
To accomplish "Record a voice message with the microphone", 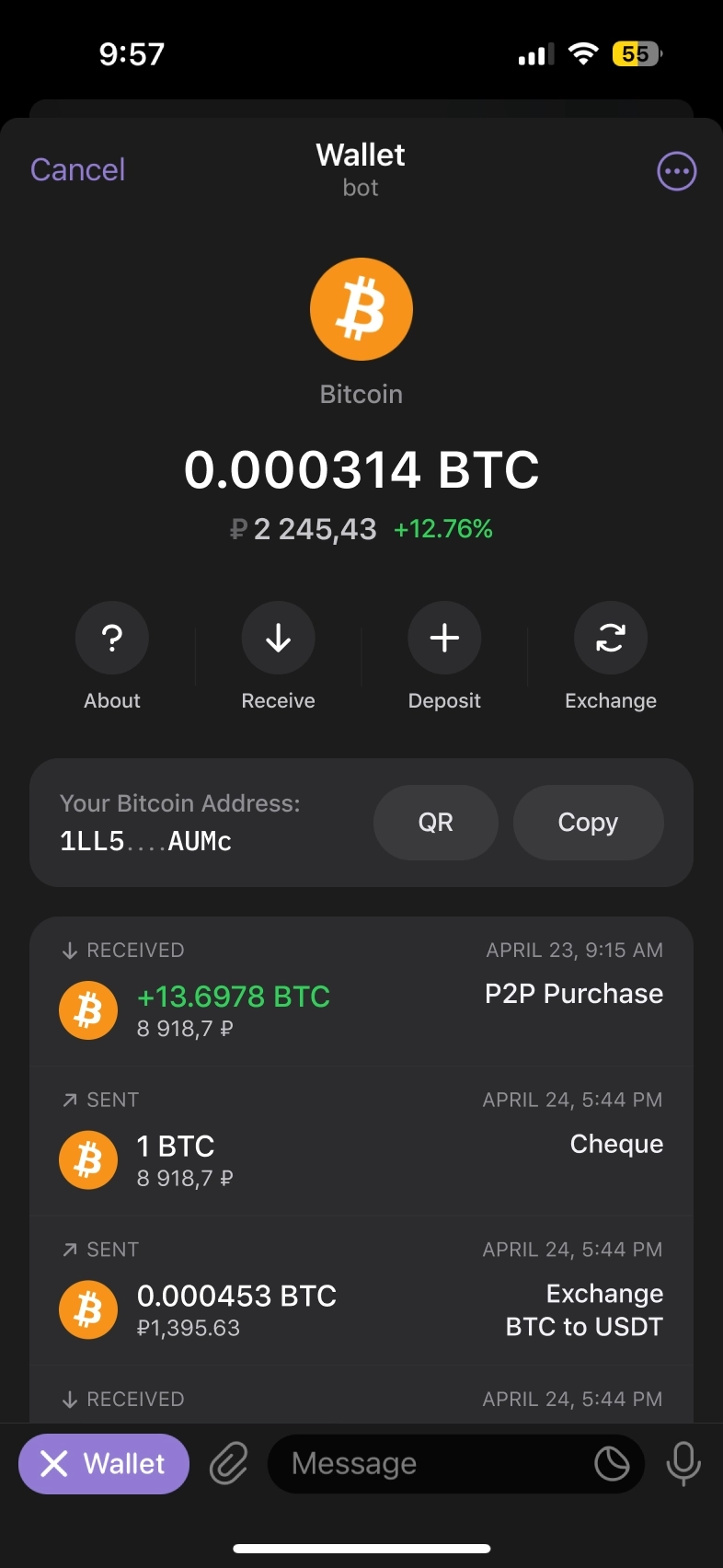I will point(683,1463).
